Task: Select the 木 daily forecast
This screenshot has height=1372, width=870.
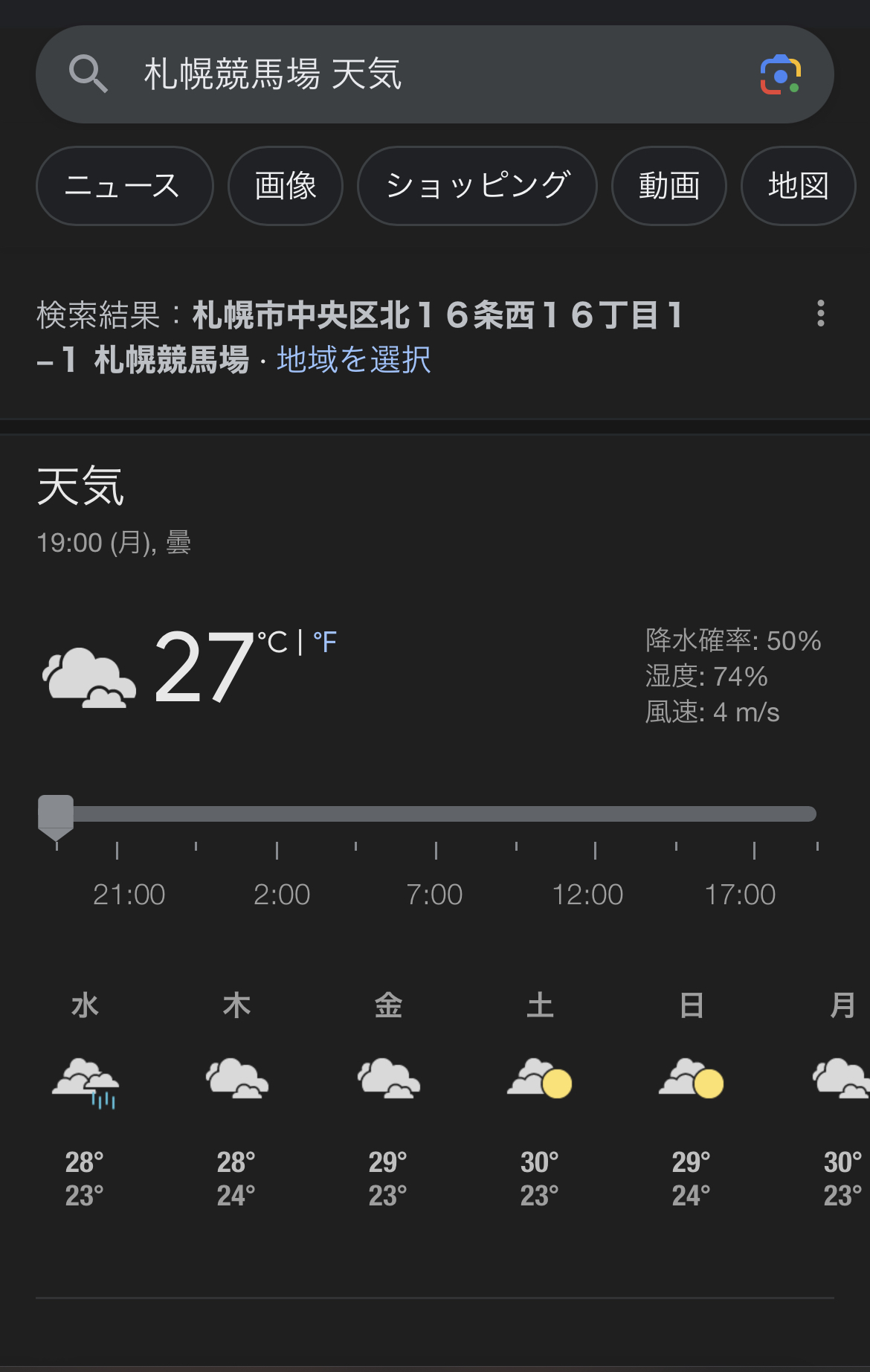Action: (x=236, y=1097)
